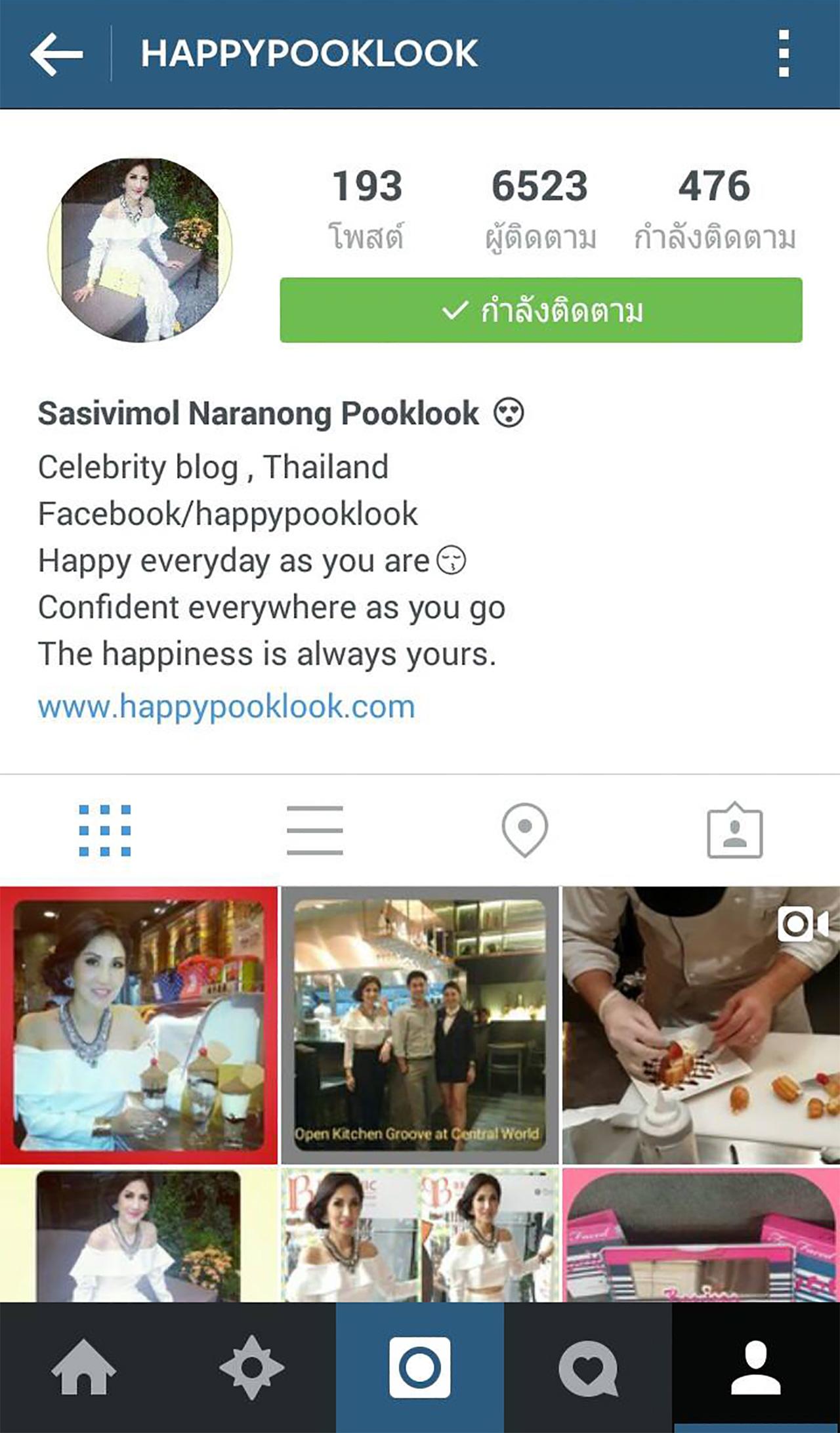
Task: Open the profile picture
Action: (140, 250)
